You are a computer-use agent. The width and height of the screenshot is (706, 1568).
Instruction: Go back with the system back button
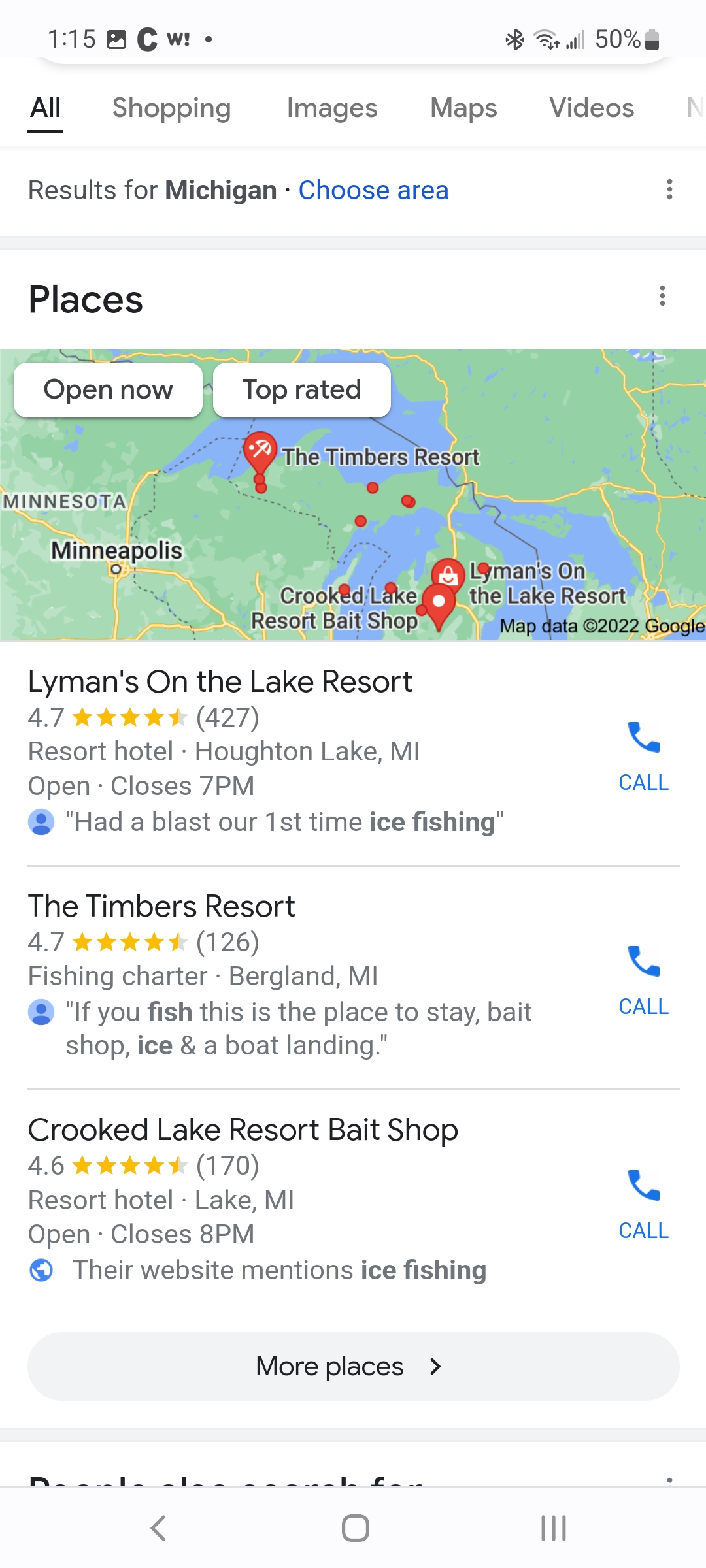pos(158,1528)
